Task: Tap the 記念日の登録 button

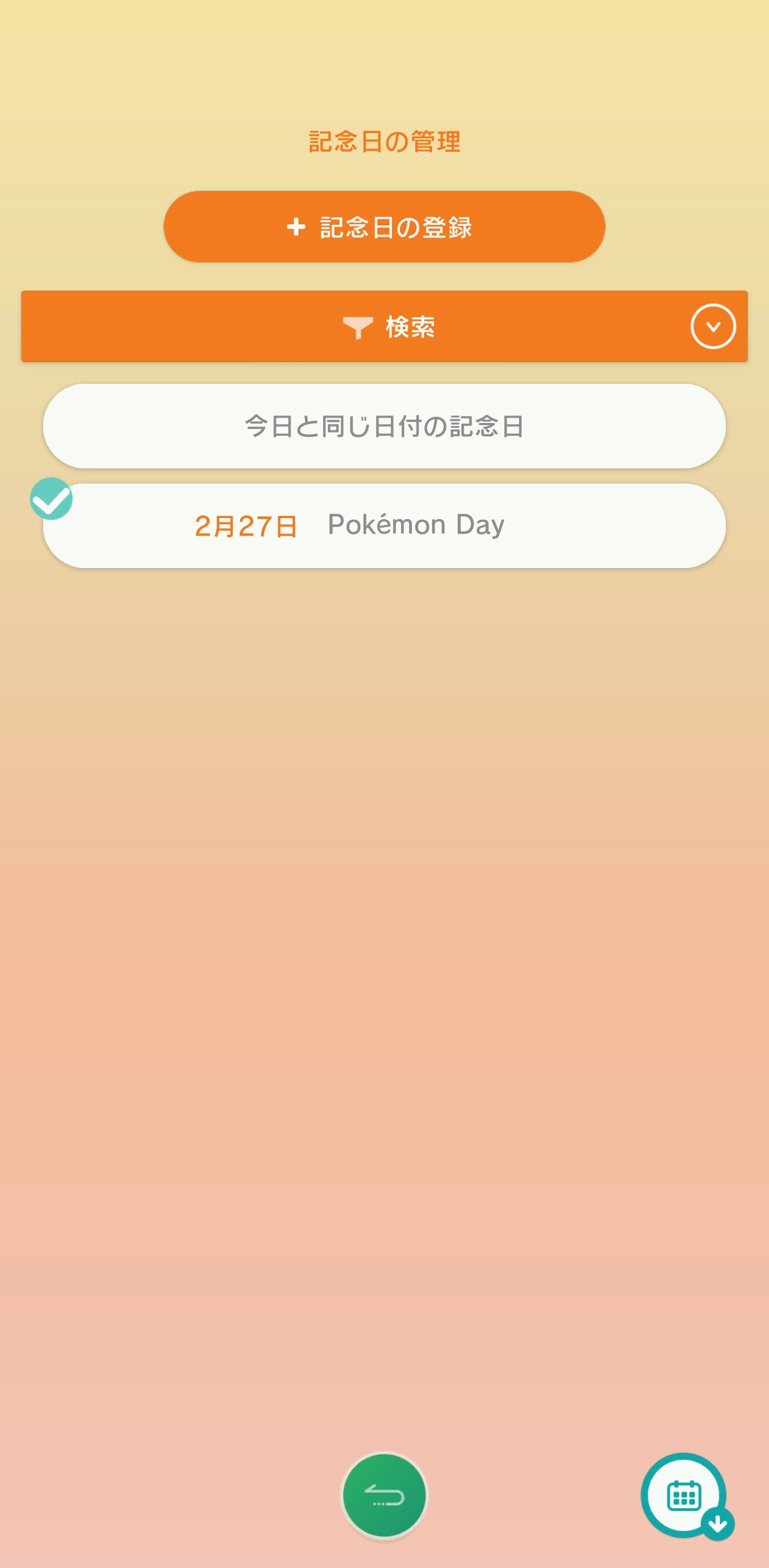Action: 384,226
